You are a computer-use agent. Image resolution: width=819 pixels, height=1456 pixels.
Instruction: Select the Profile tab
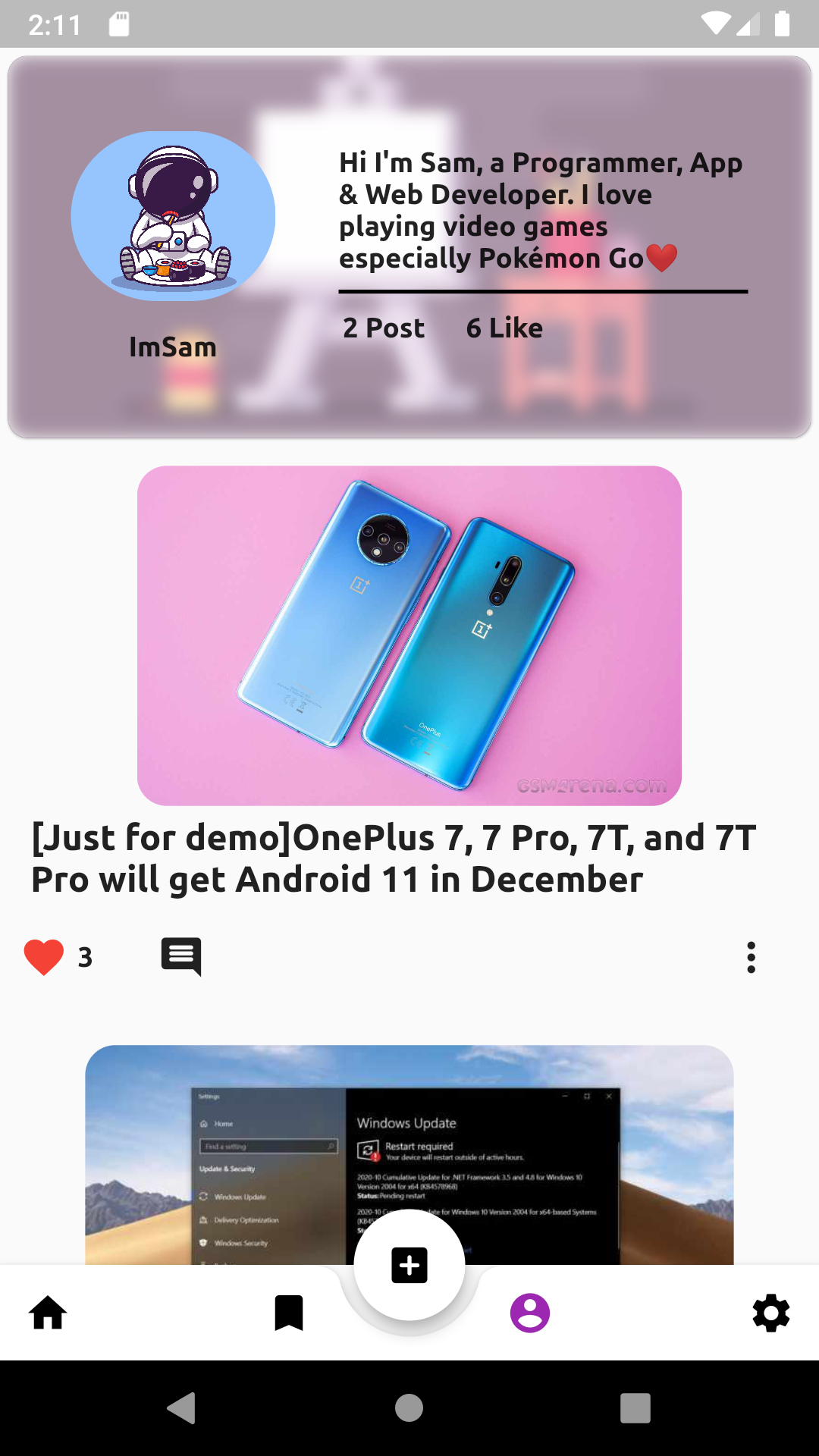pos(530,1313)
